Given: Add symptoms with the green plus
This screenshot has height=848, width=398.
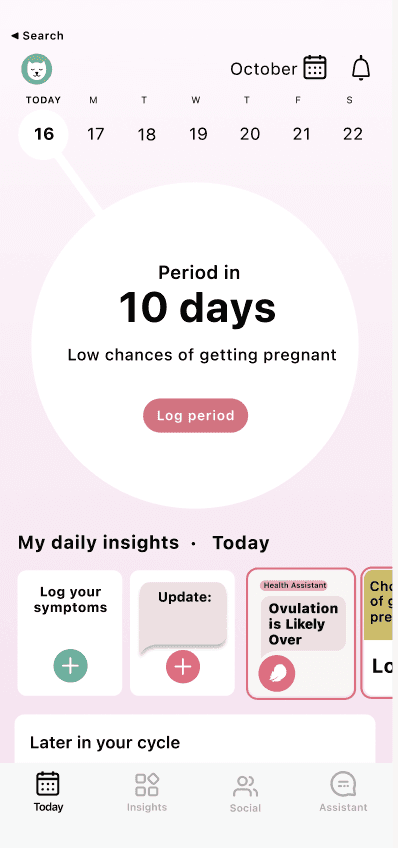Looking at the screenshot, I should pos(70,666).
